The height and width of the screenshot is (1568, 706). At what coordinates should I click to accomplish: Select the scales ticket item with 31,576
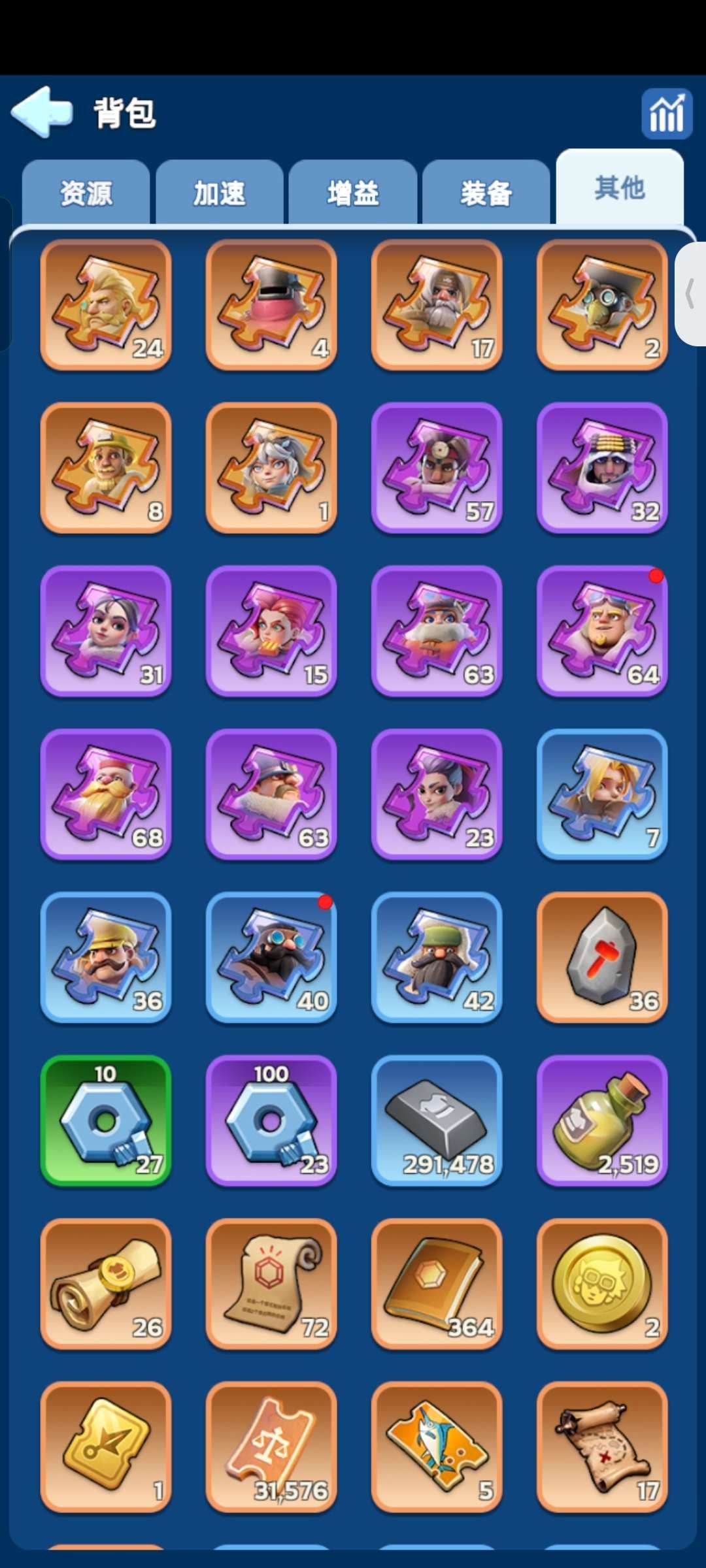pos(271,1446)
